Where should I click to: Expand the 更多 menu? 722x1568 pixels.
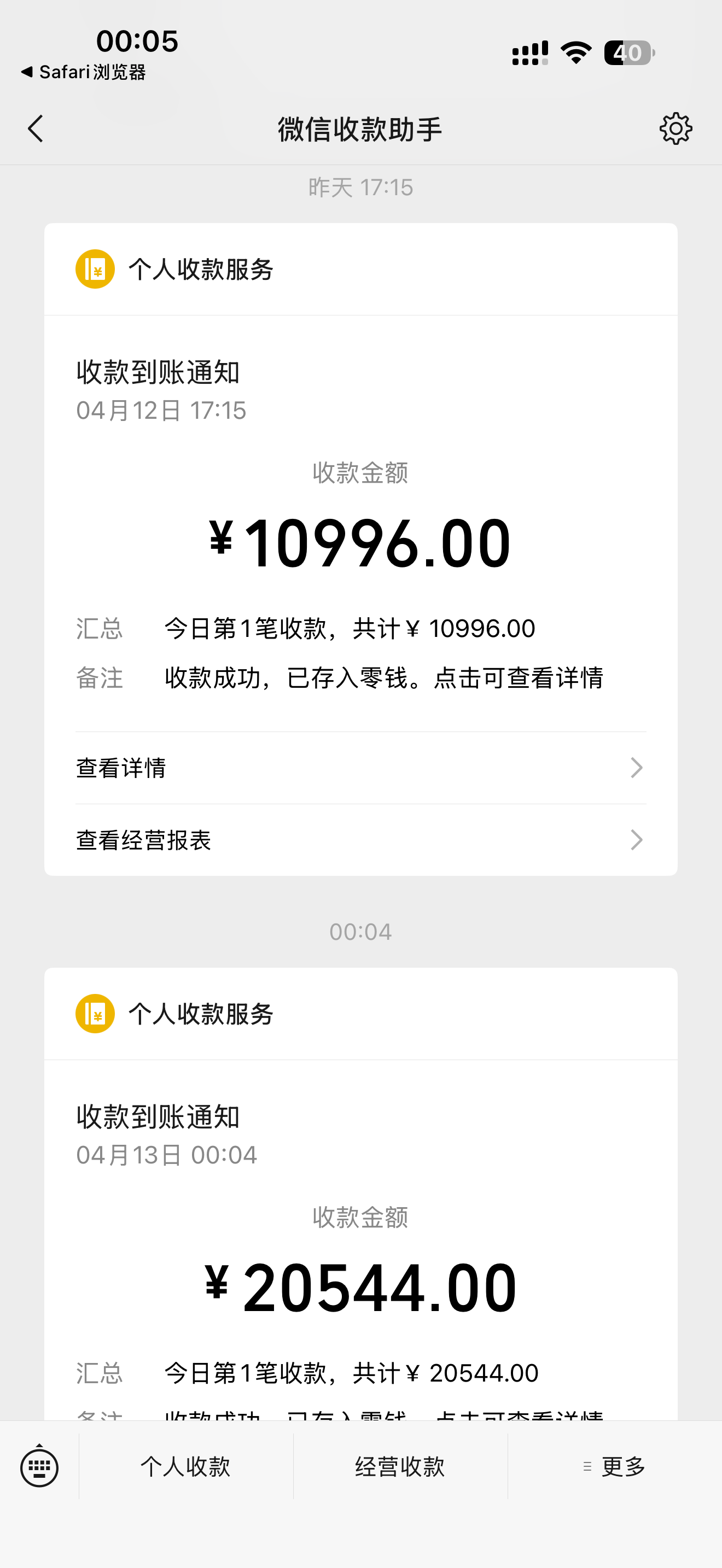615,1467
